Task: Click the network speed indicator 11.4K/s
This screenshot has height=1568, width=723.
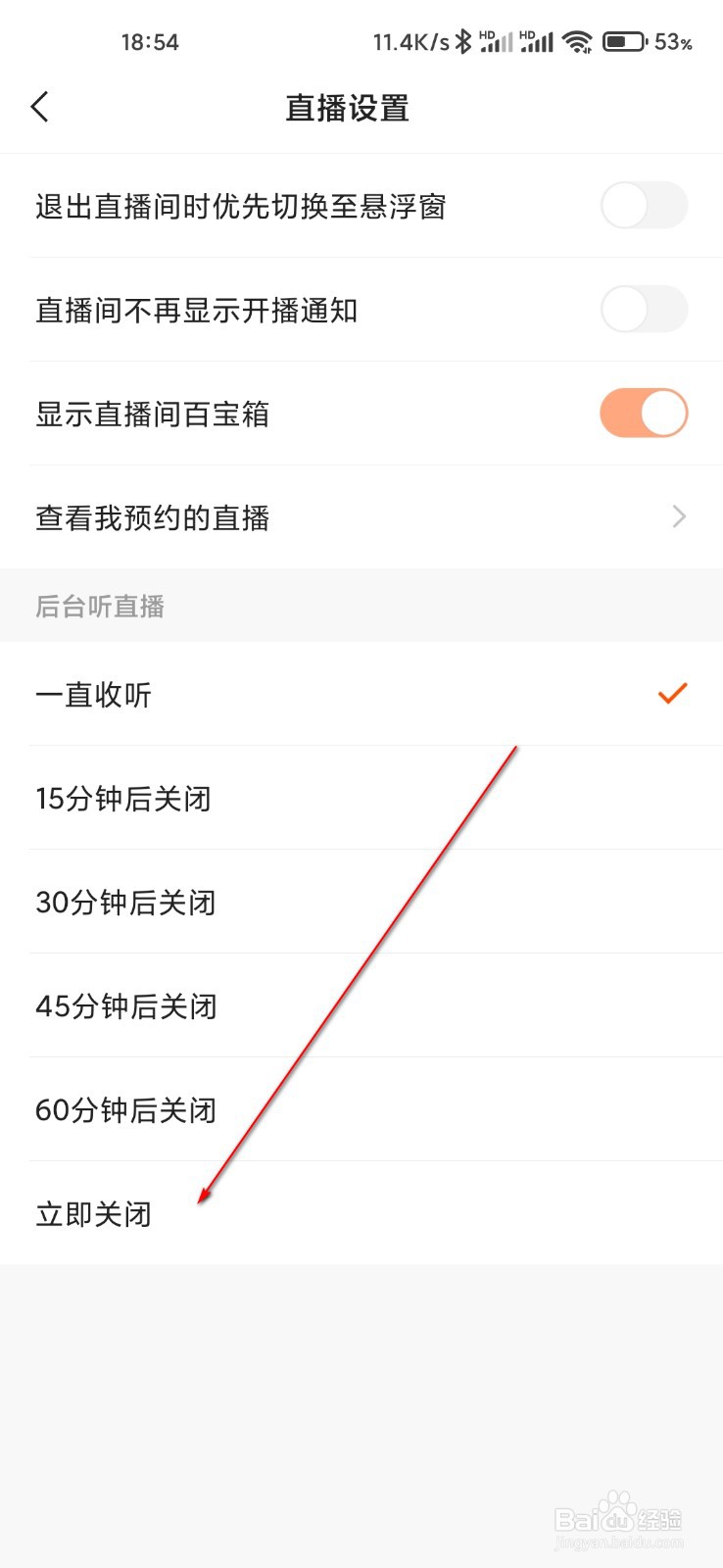Action: click(x=410, y=41)
